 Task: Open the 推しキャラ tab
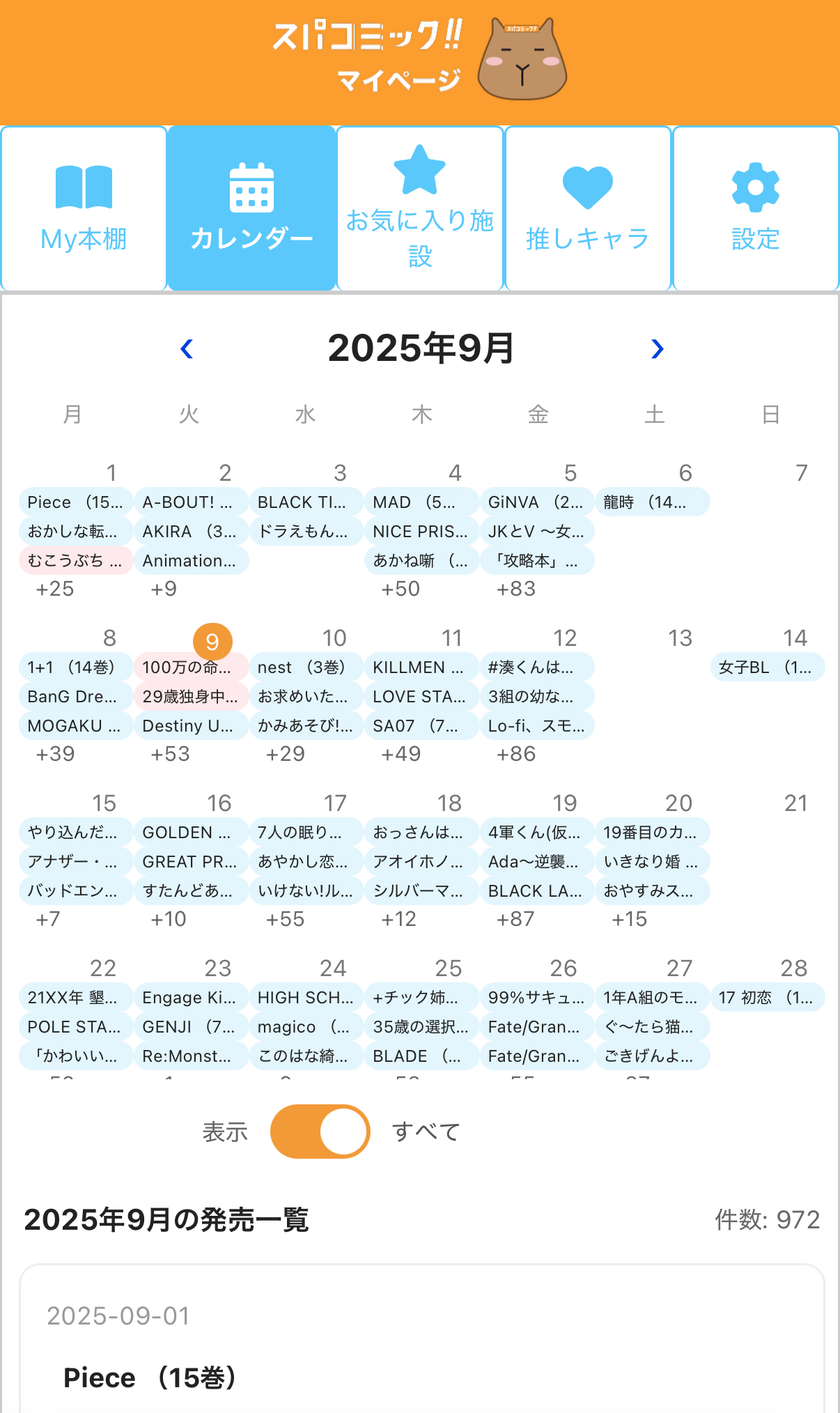(x=588, y=208)
